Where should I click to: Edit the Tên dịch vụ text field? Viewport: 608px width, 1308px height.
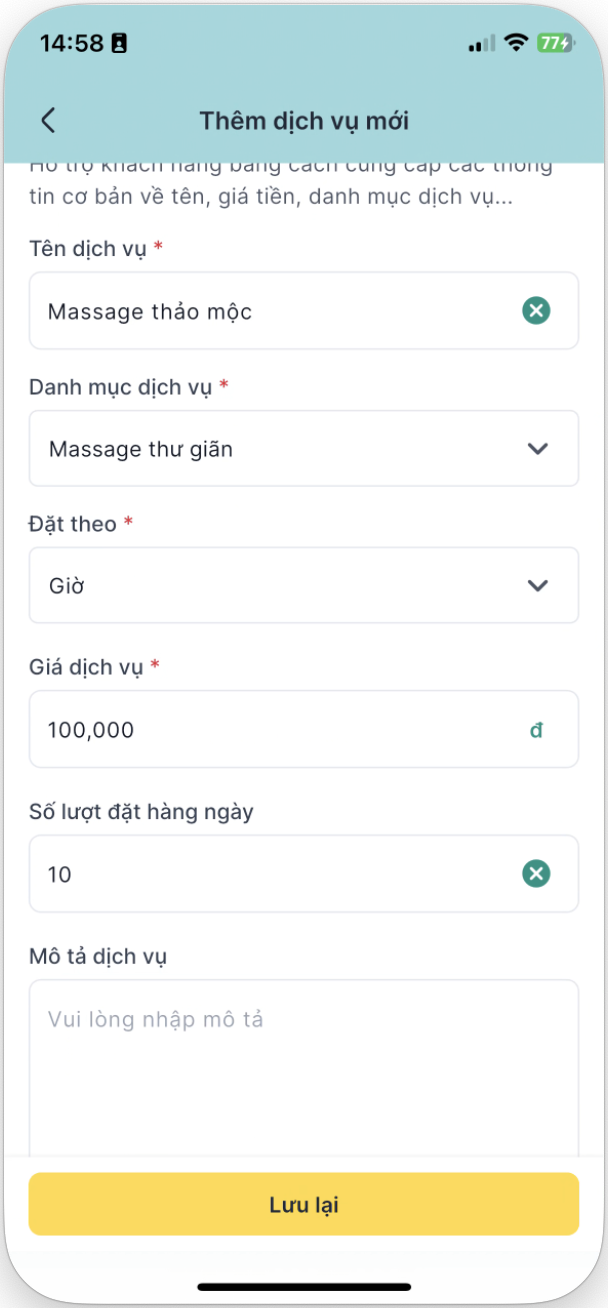pyautogui.click(x=270, y=311)
